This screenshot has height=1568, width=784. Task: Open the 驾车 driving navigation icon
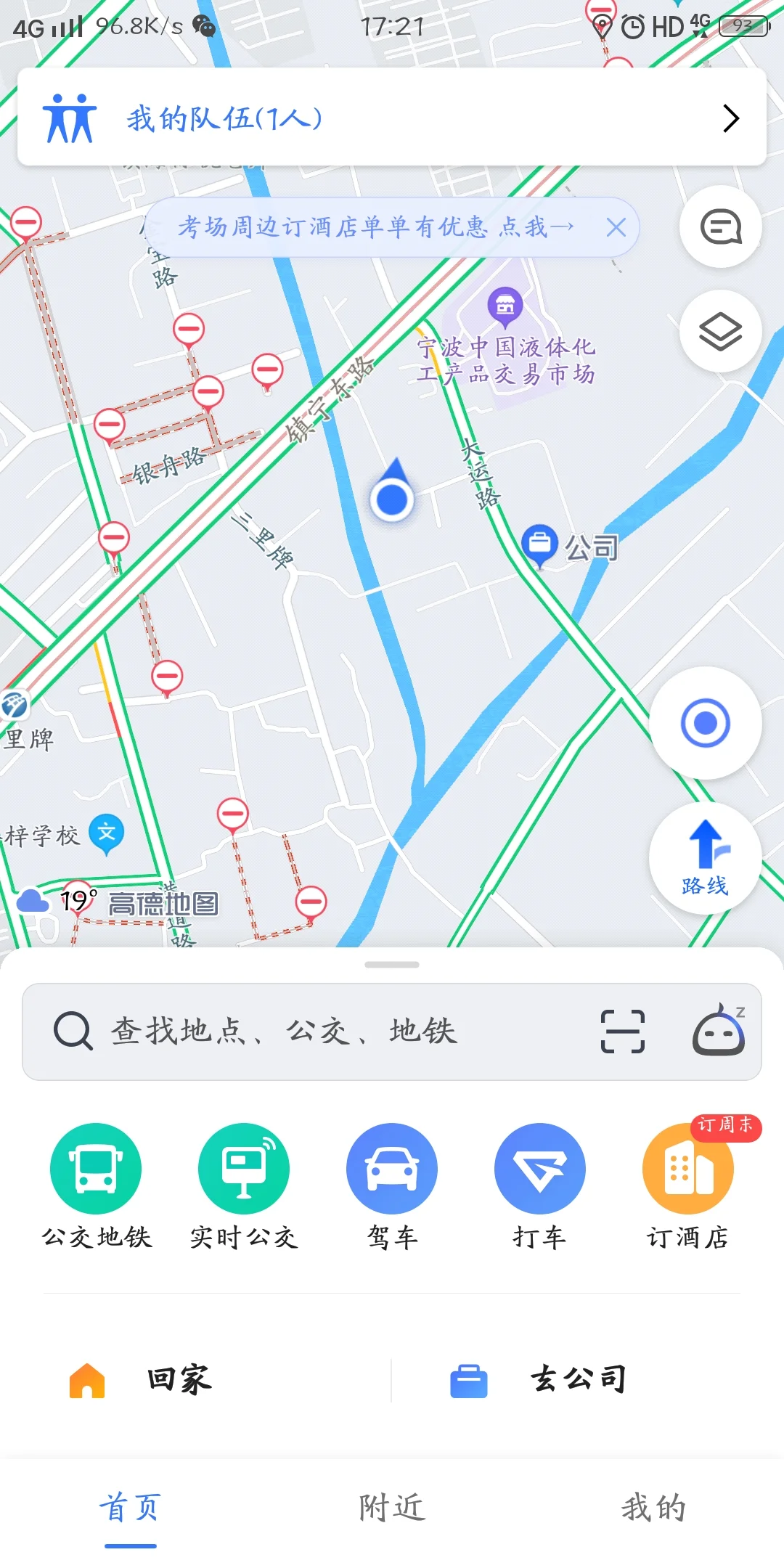tap(391, 1169)
